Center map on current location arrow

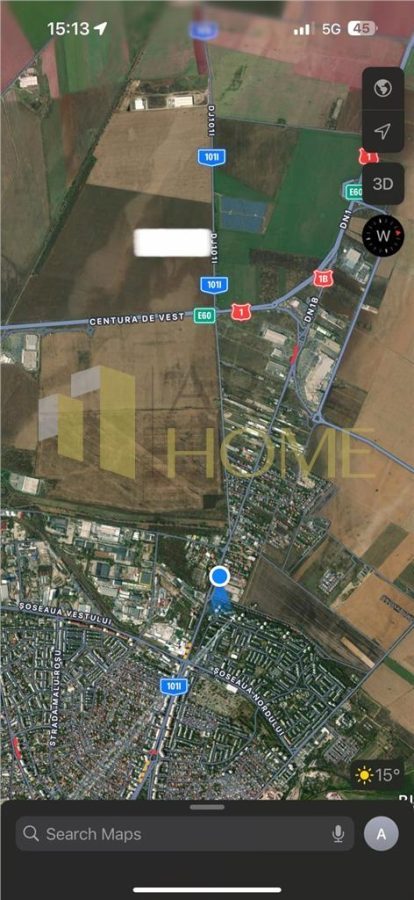tap(382, 131)
